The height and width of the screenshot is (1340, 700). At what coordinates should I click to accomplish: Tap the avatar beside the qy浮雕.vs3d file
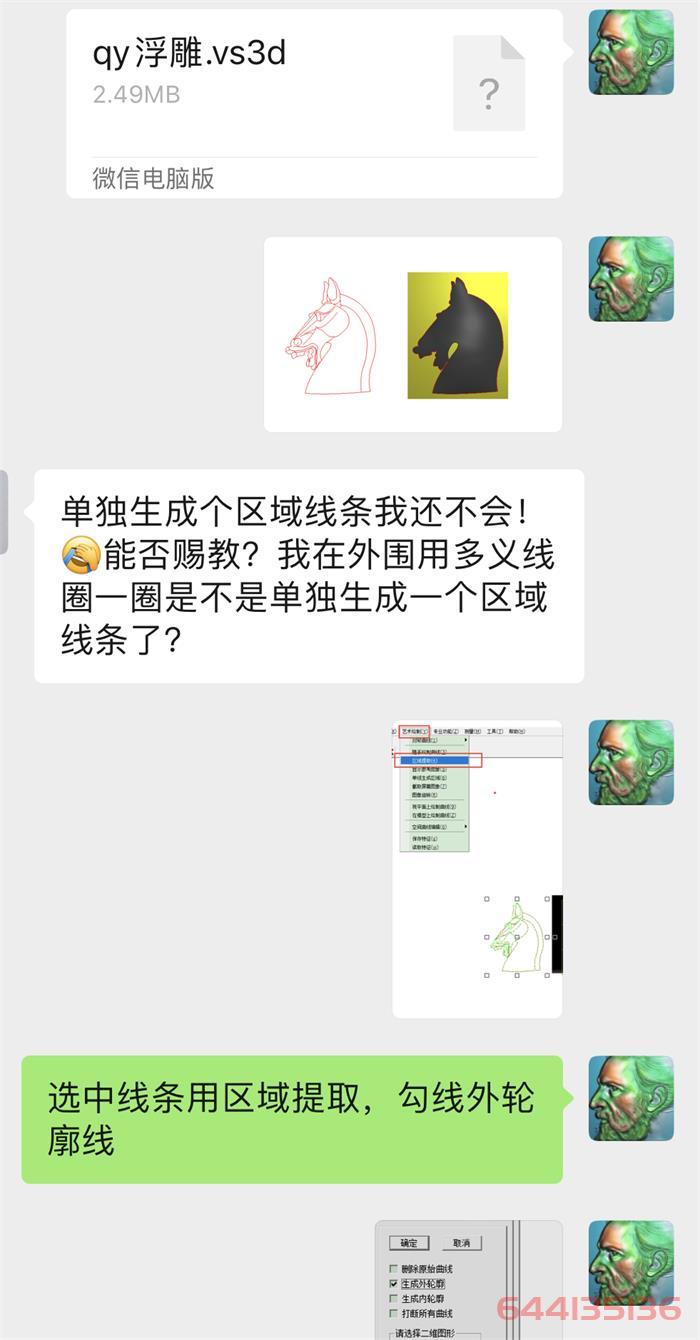point(630,52)
